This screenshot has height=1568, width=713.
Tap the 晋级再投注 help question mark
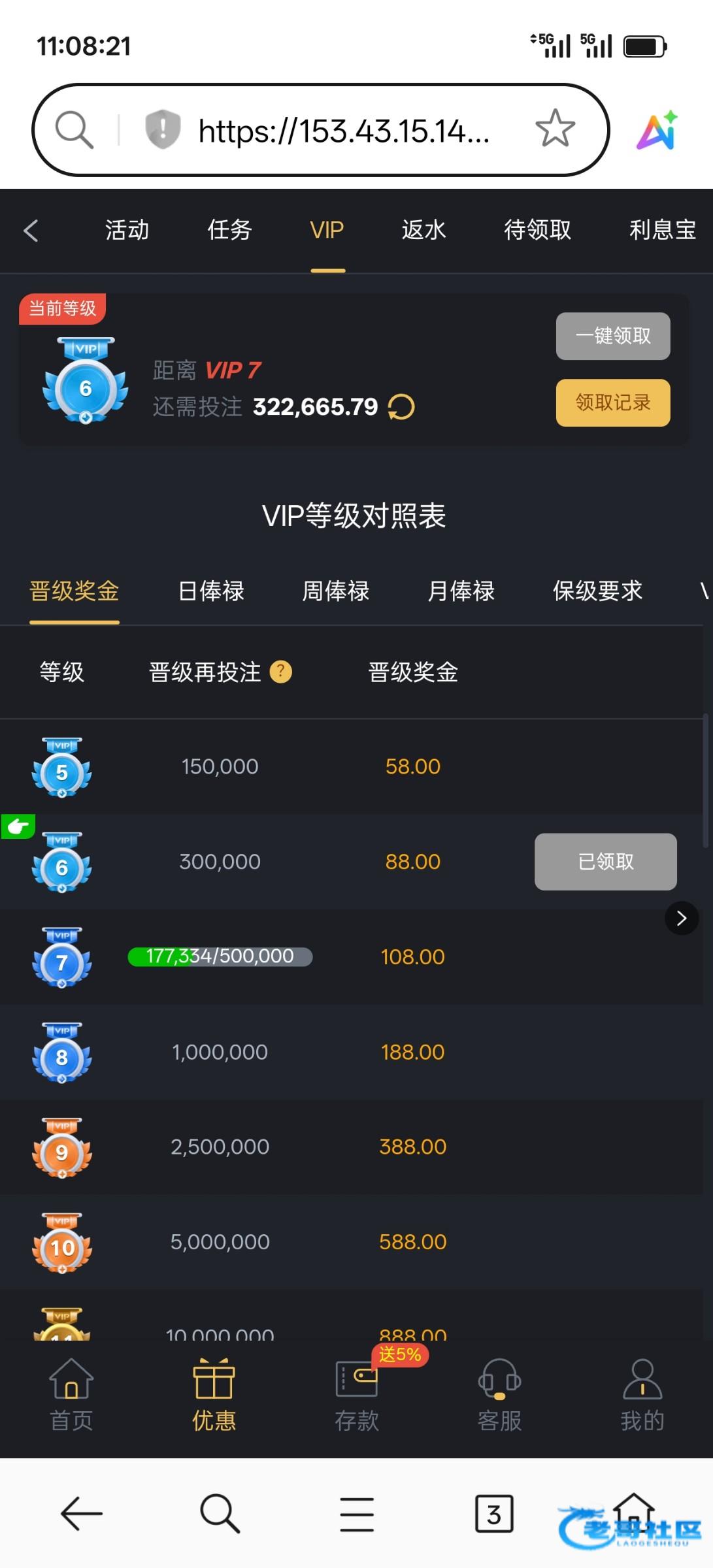[281, 672]
